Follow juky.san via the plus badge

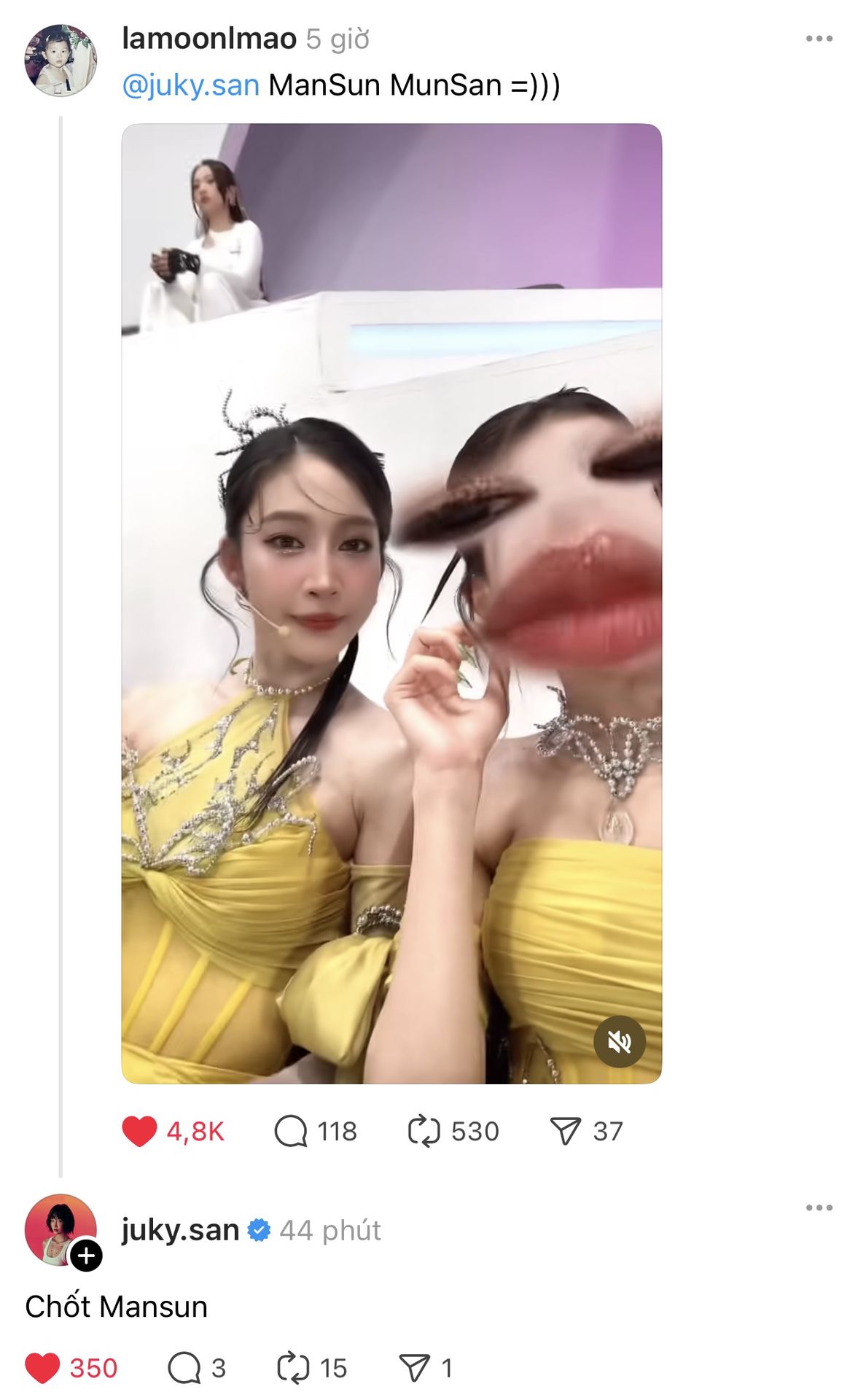tap(87, 1256)
